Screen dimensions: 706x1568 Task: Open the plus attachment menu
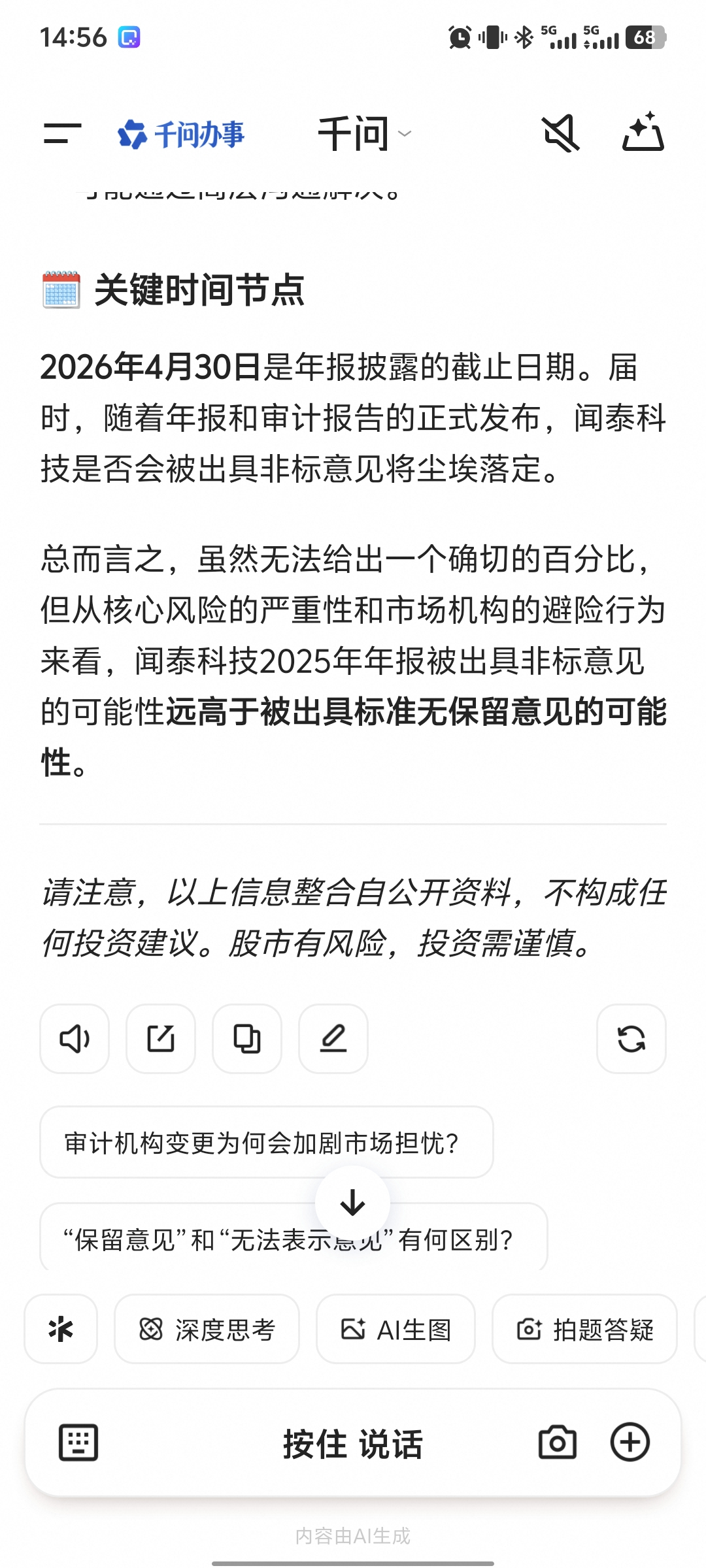click(630, 1443)
